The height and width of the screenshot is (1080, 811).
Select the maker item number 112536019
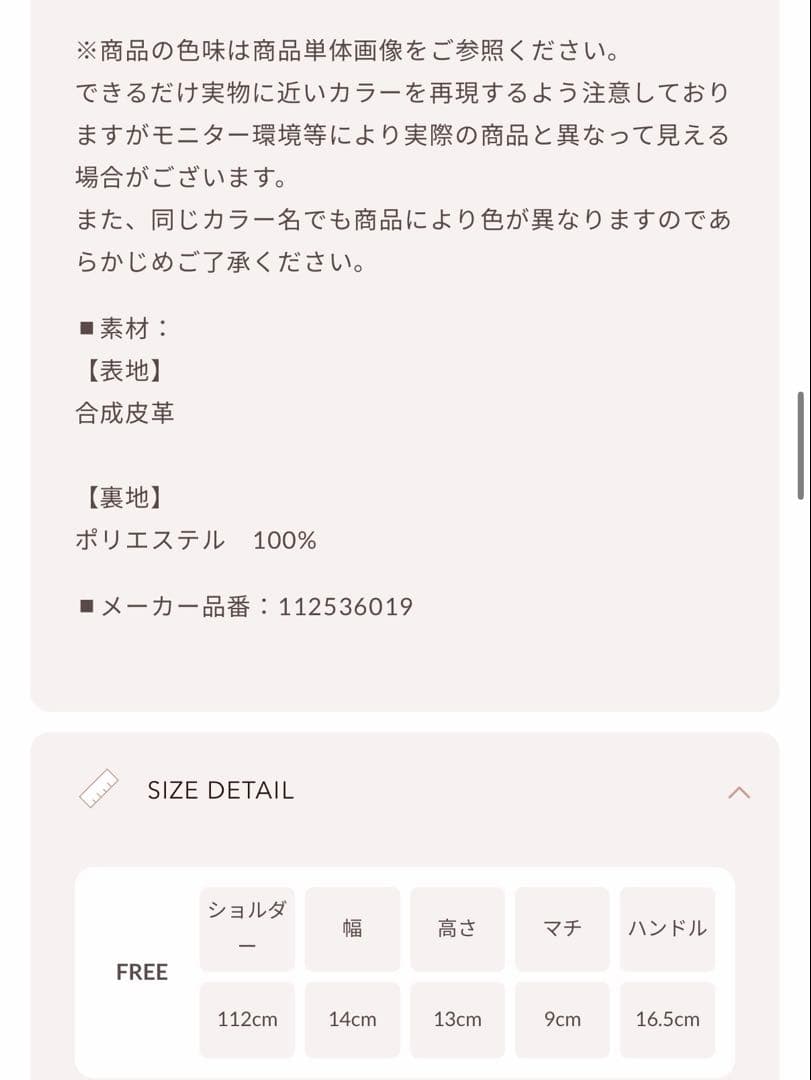point(349,606)
